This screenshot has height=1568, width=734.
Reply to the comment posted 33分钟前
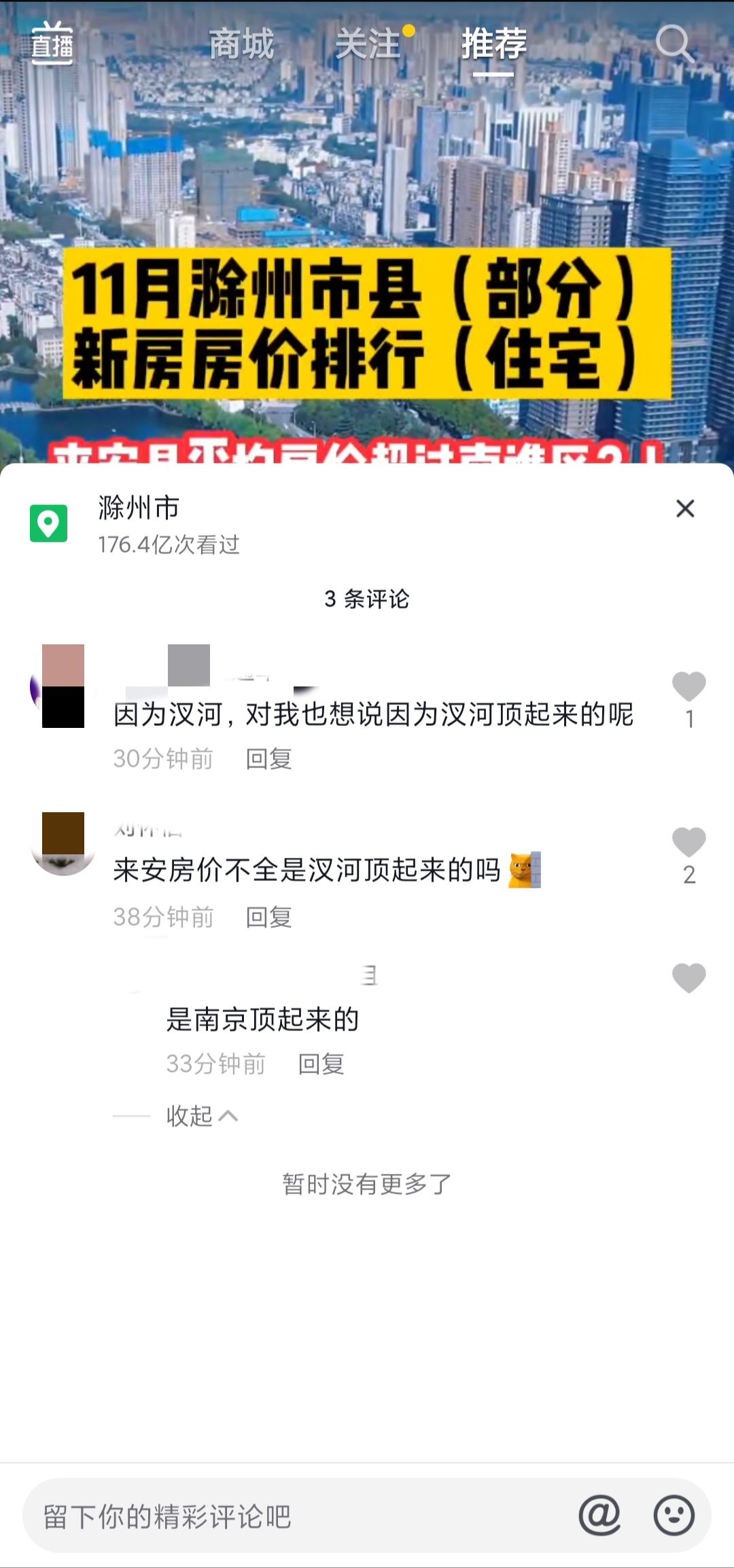coord(321,1064)
